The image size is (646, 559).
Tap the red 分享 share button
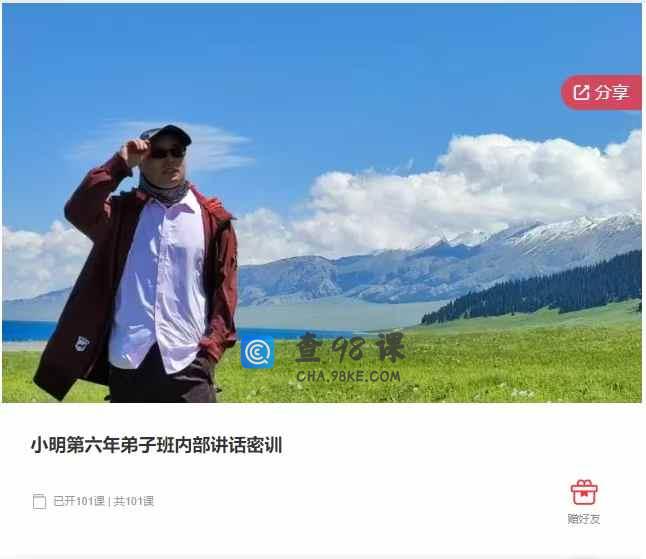tap(601, 93)
